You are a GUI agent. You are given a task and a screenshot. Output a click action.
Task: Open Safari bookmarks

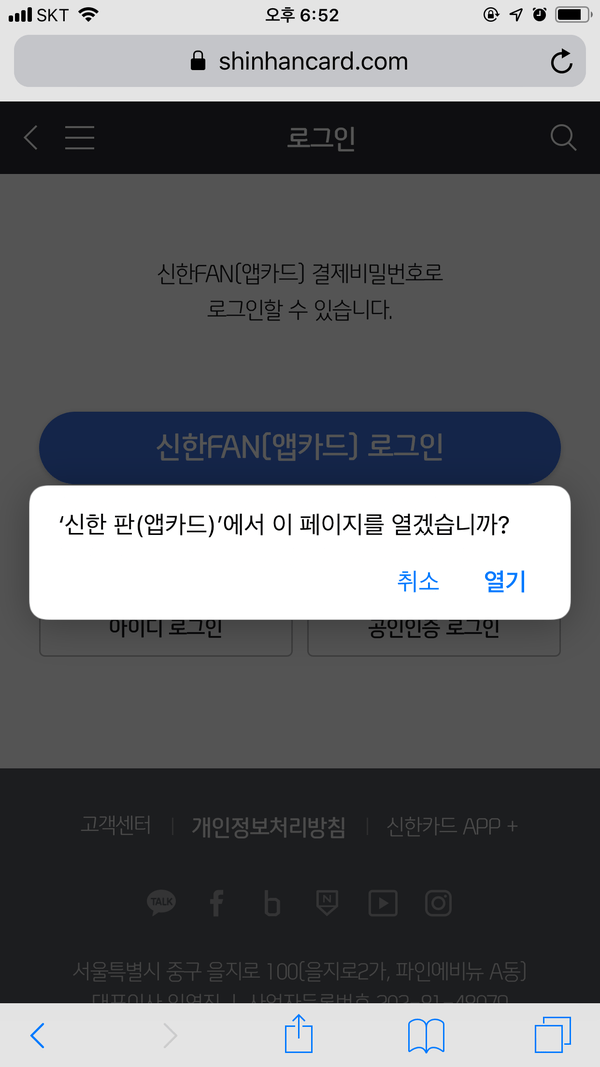coord(427,1035)
